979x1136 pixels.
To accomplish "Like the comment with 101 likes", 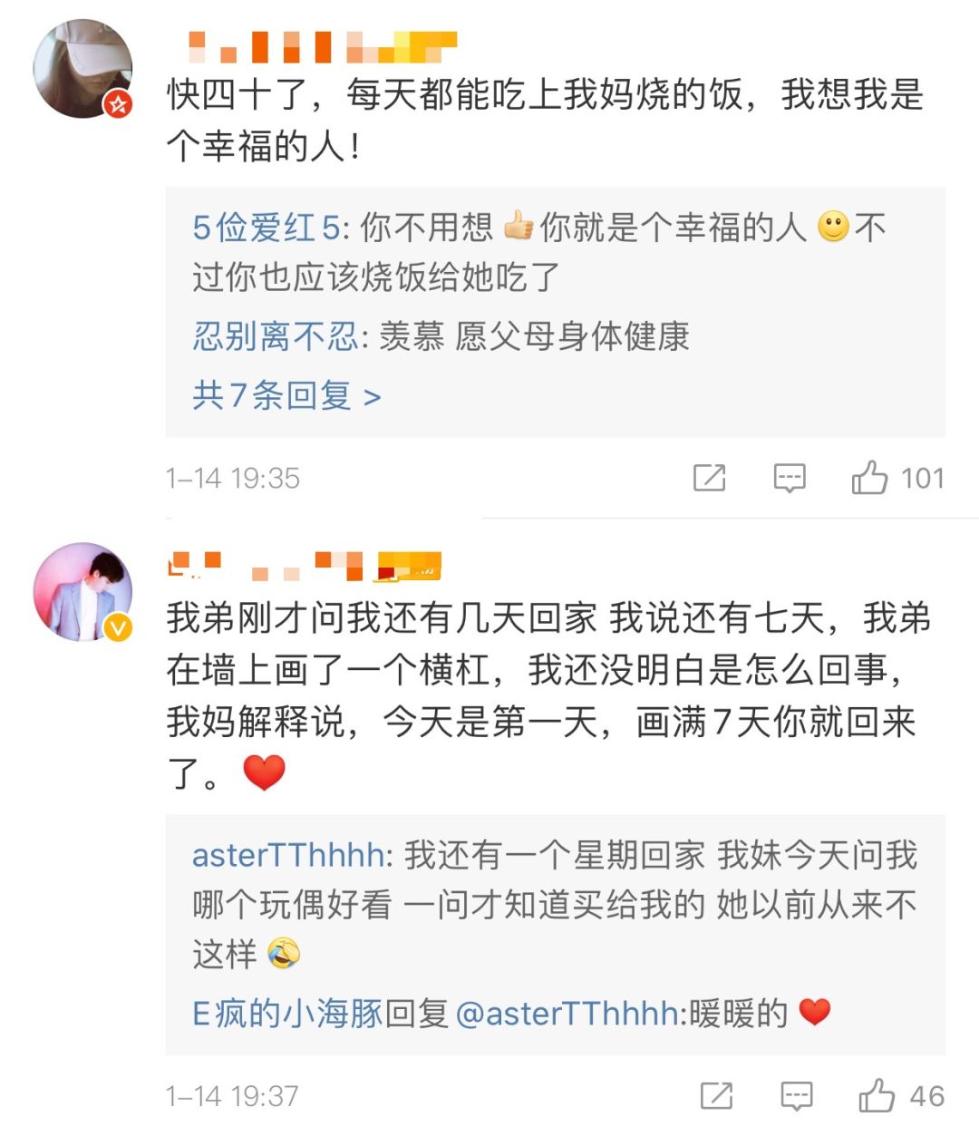I will click(x=870, y=479).
